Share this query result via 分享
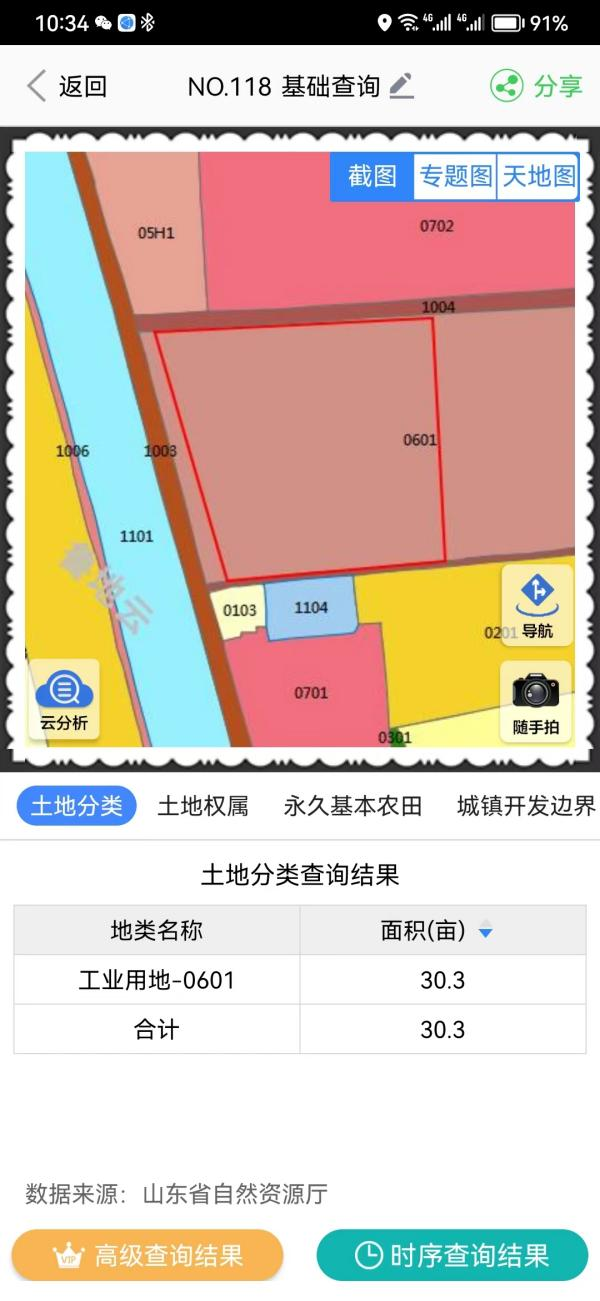 coord(536,87)
